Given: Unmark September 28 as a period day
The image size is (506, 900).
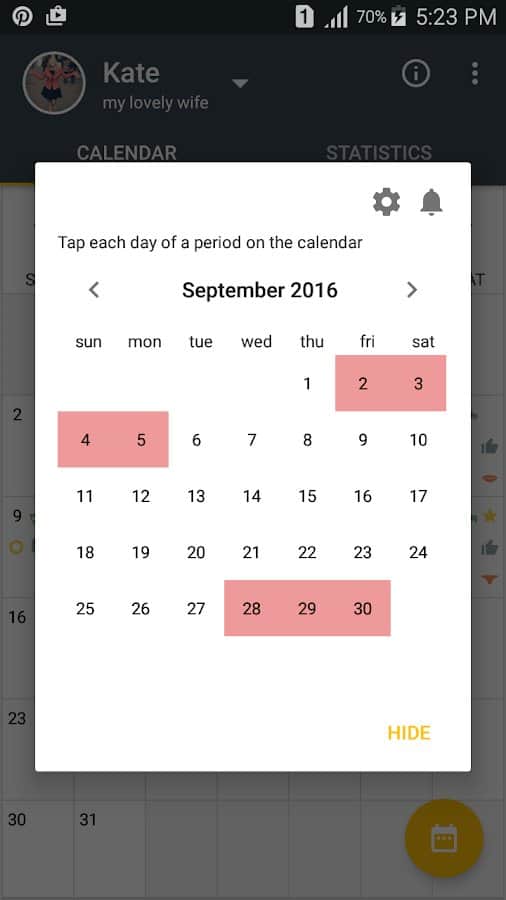Looking at the screenshot, I should point(252,608).
